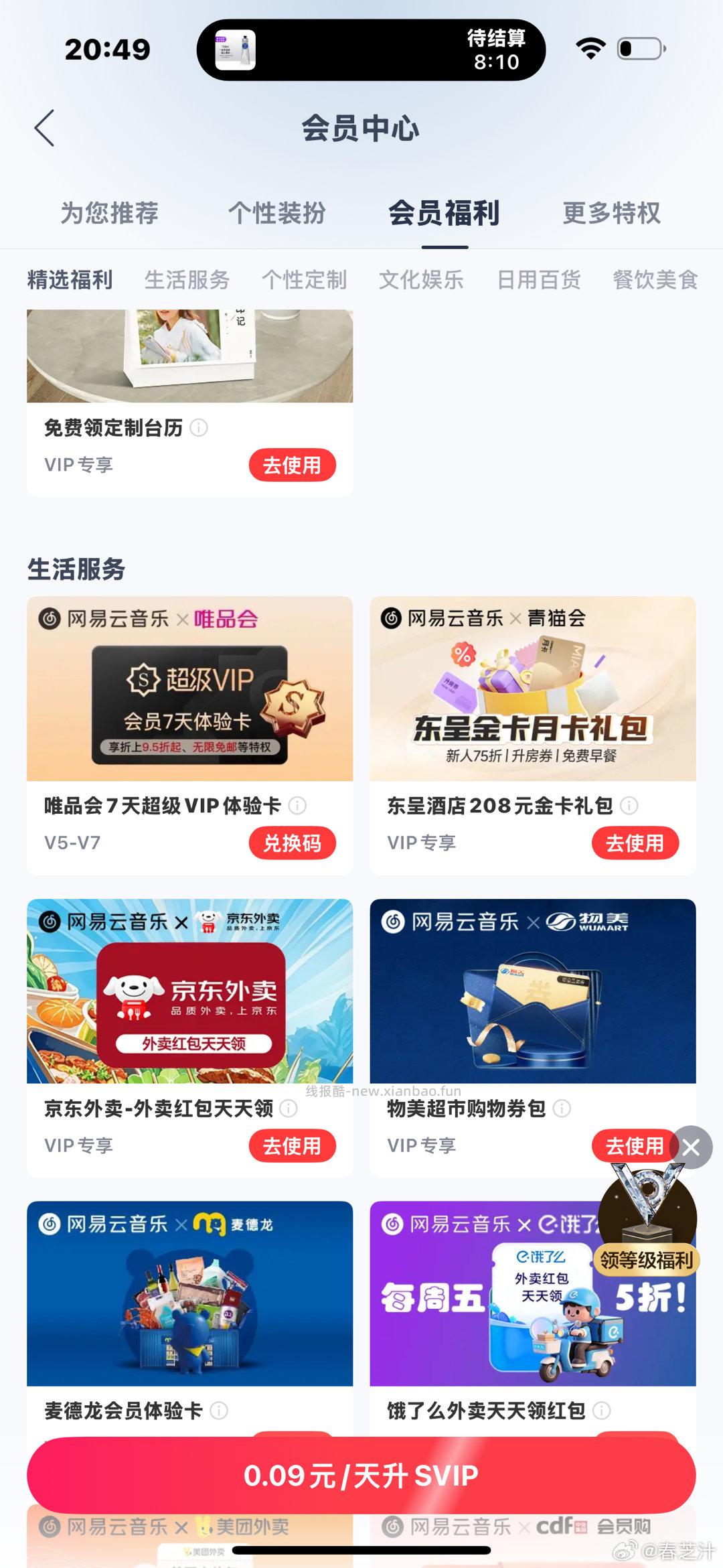Viewport: 723px width, 1568px height.
Task: Click 去使用 for 东呈酒店金卡礼包
Action: (x=634, y=843)
